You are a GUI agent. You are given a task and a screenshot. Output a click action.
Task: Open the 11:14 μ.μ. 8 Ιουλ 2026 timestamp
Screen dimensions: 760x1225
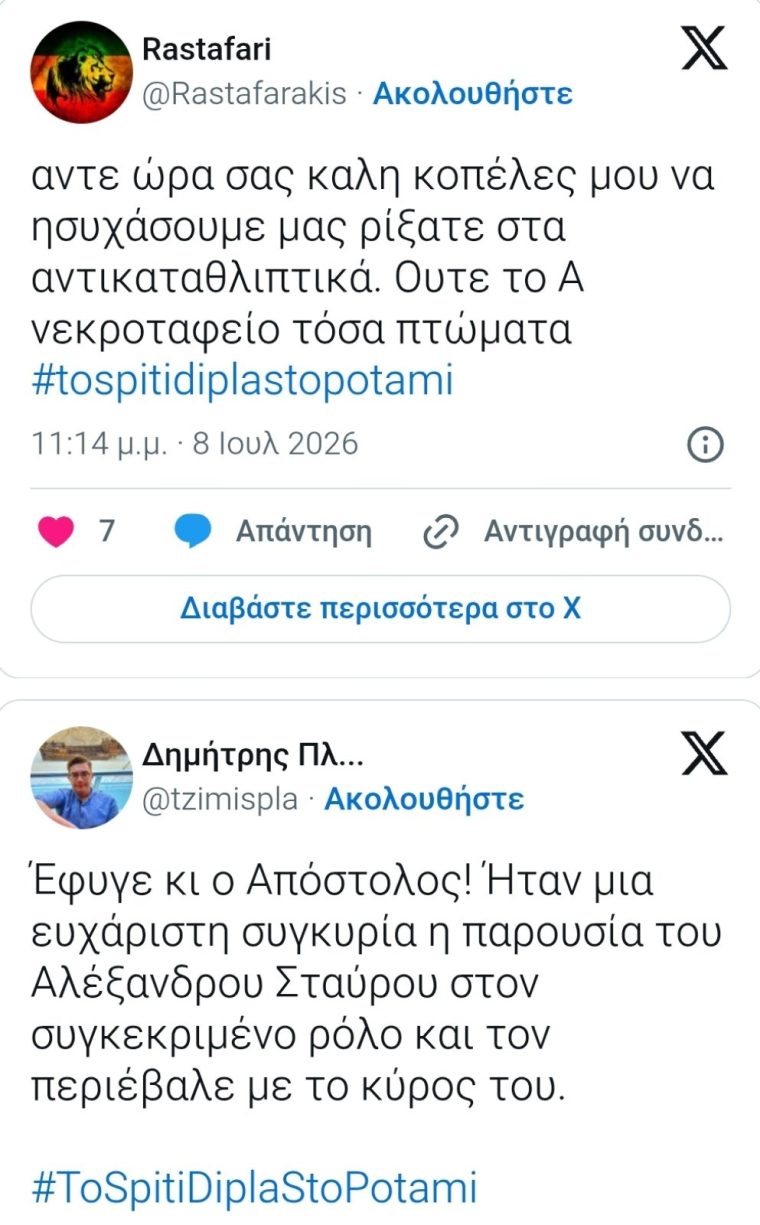coord(195,443)
